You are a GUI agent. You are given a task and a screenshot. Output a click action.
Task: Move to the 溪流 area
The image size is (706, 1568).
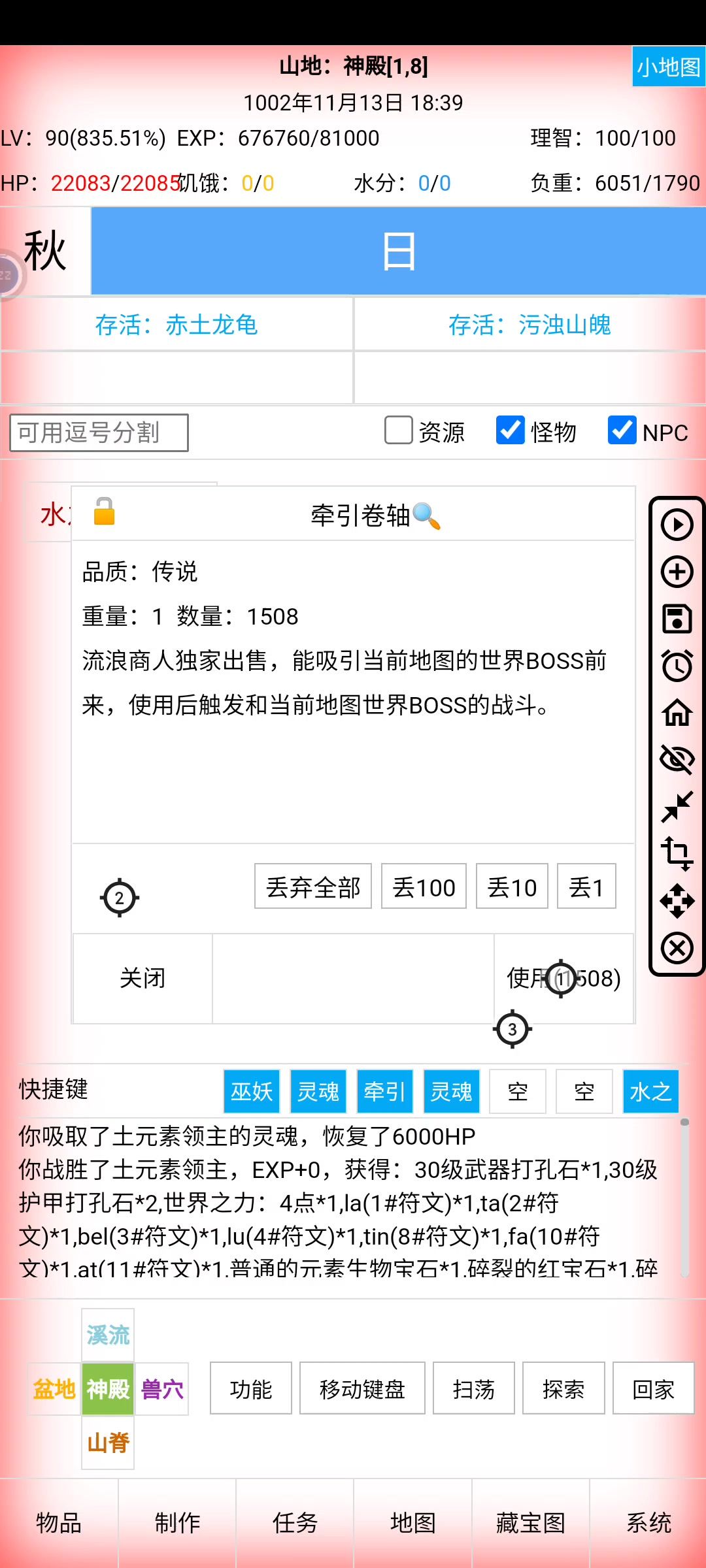(108, 1335)
